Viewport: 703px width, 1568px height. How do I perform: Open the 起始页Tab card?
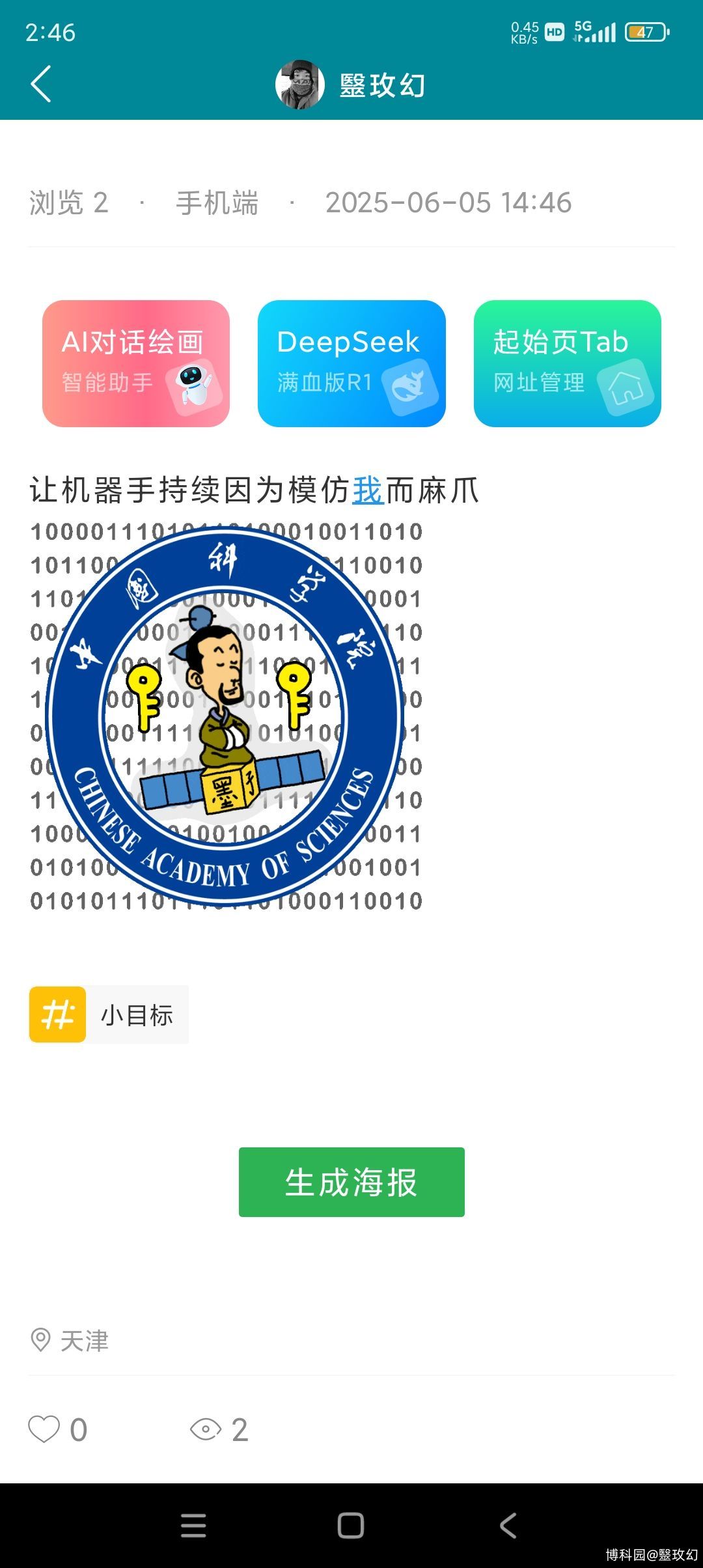(568, 363)
